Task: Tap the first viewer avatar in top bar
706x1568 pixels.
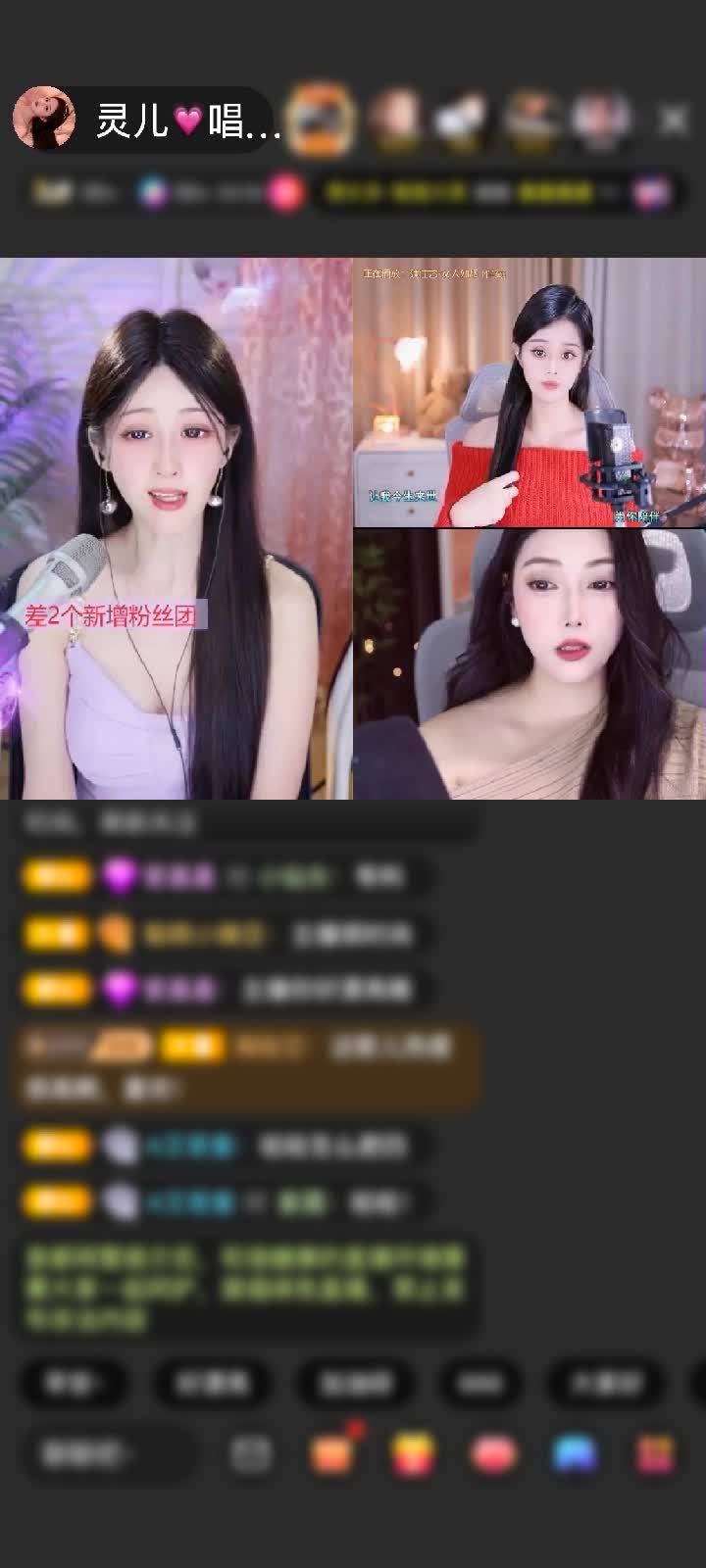Action: (x=322, y=116)
